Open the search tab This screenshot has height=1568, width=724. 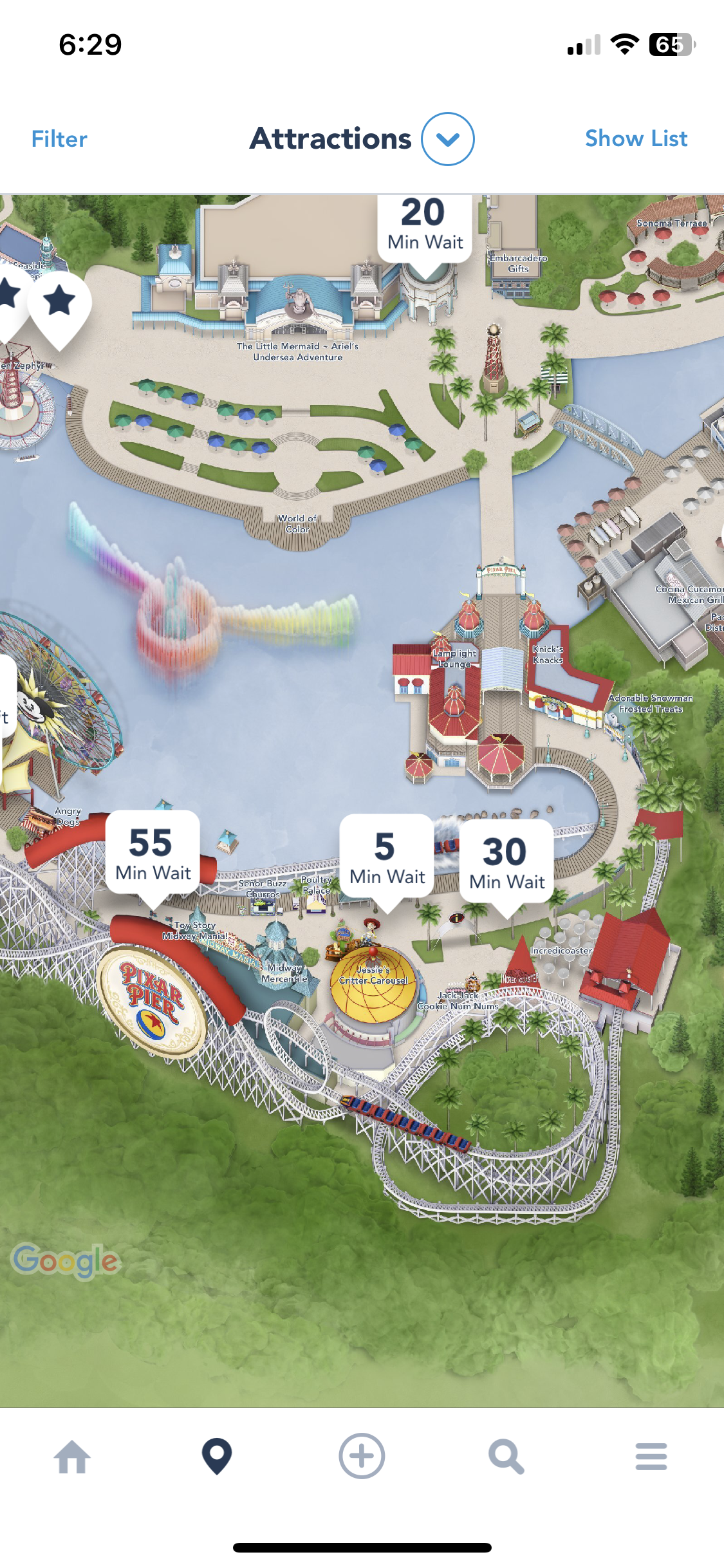tap(506, 1456)
